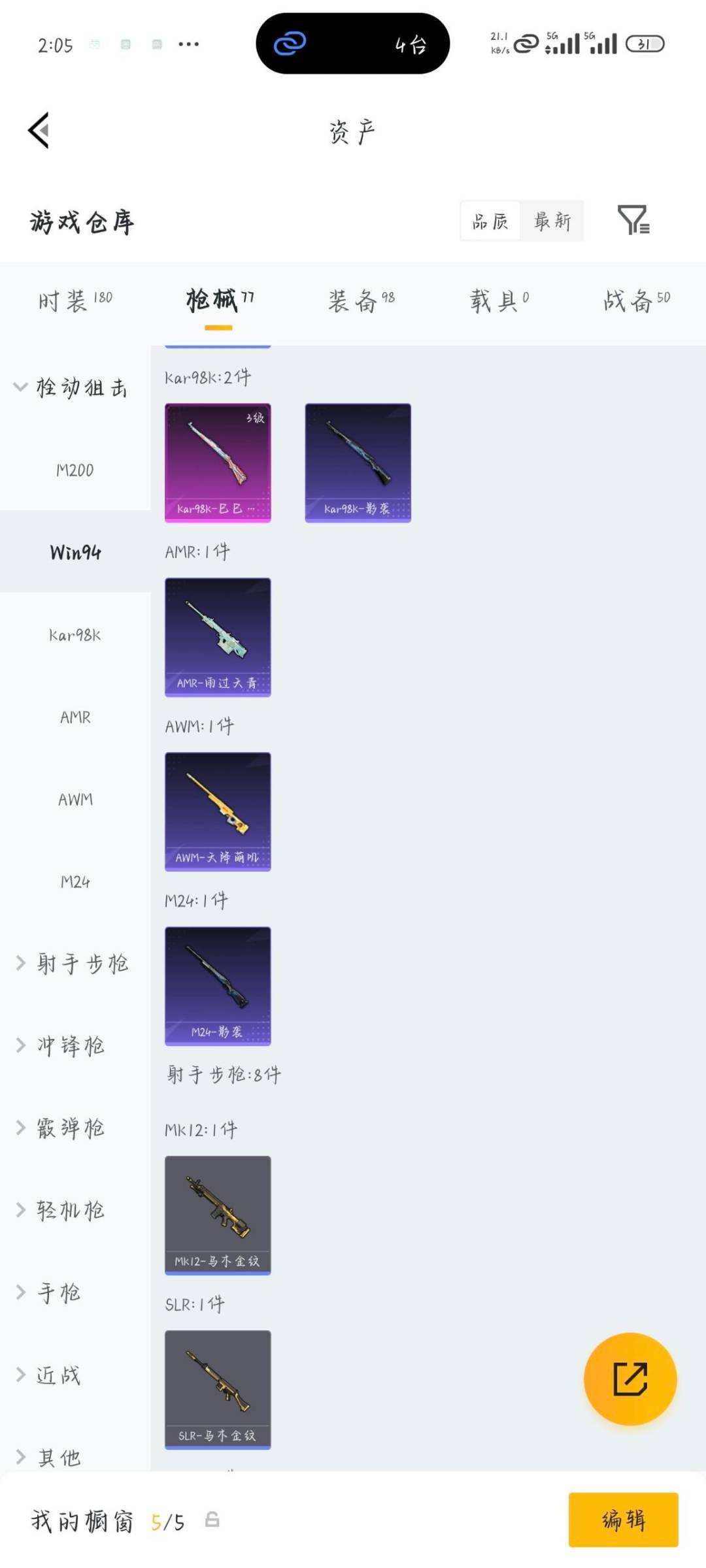Open the MK12-马木金纹 weapon skin
706x1568 pixels.
click(x=217, y=1215)
